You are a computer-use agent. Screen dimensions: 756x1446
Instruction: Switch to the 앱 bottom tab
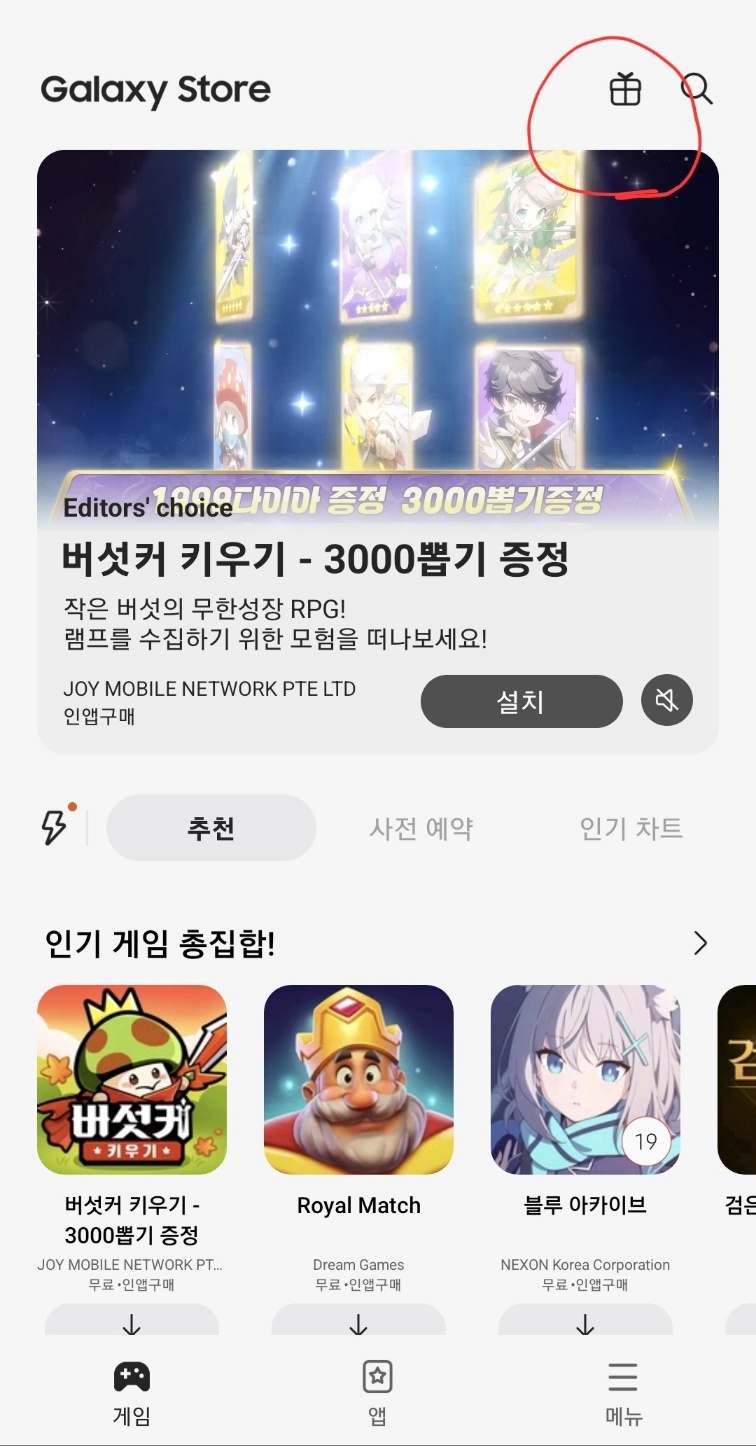pos(377,1392)
